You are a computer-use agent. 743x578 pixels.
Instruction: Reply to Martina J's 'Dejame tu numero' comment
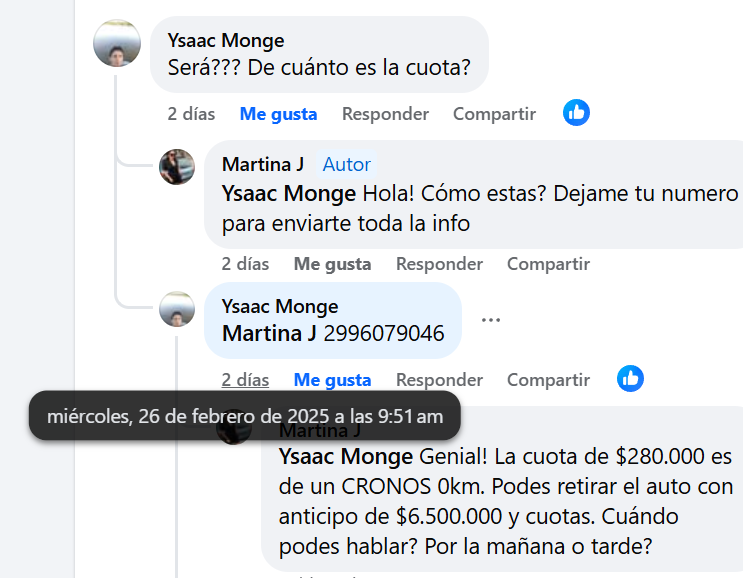coord(439,264)
